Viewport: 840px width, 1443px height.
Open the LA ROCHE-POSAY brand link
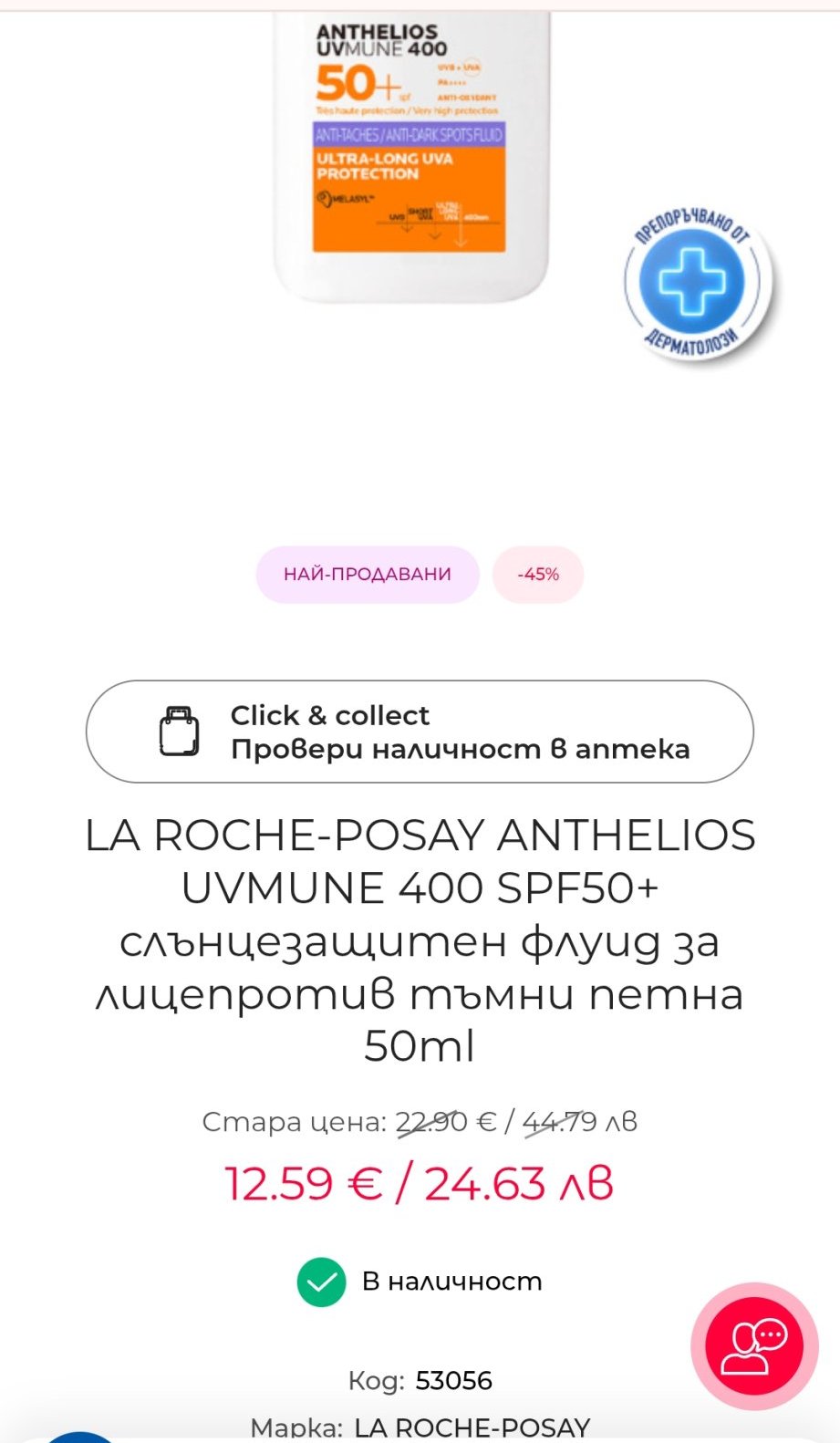pos(472,1427)
